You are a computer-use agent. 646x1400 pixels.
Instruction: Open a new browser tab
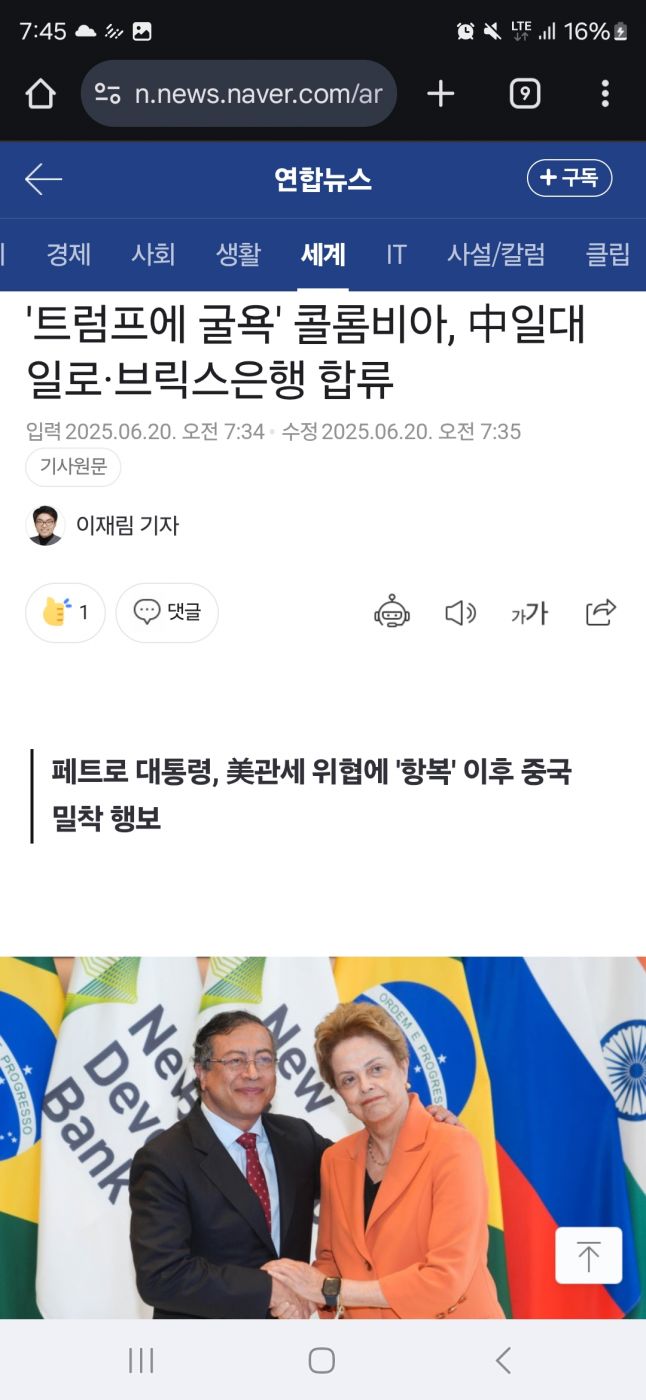[x=440, y=94]
